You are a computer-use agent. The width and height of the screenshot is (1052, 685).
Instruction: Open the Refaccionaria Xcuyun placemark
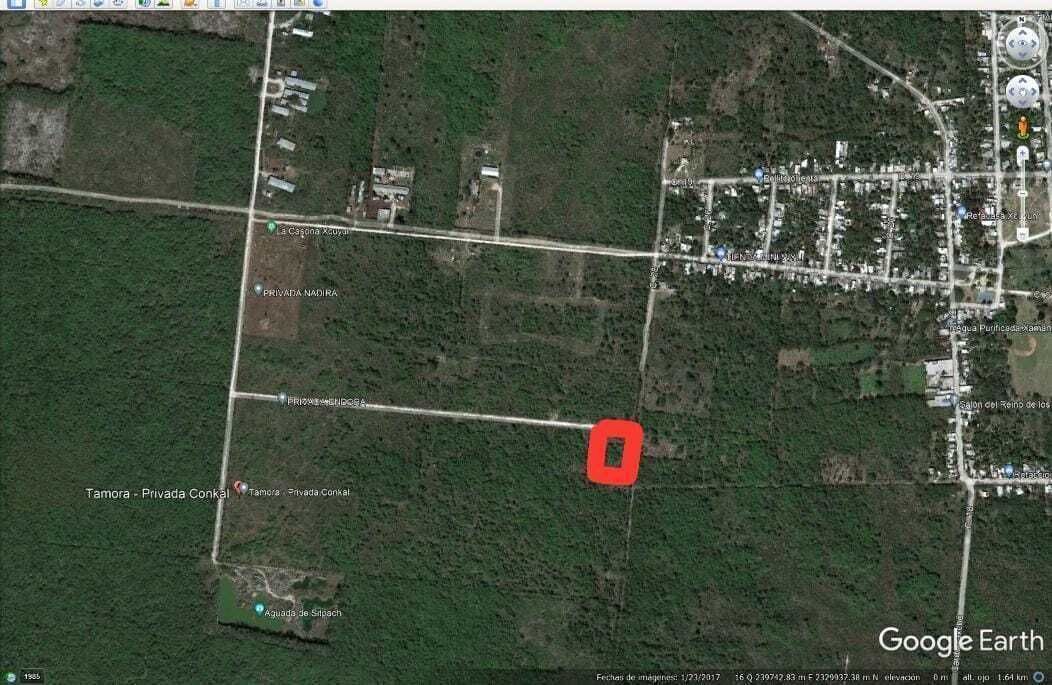pyautogui.click(x=961, y=213)
